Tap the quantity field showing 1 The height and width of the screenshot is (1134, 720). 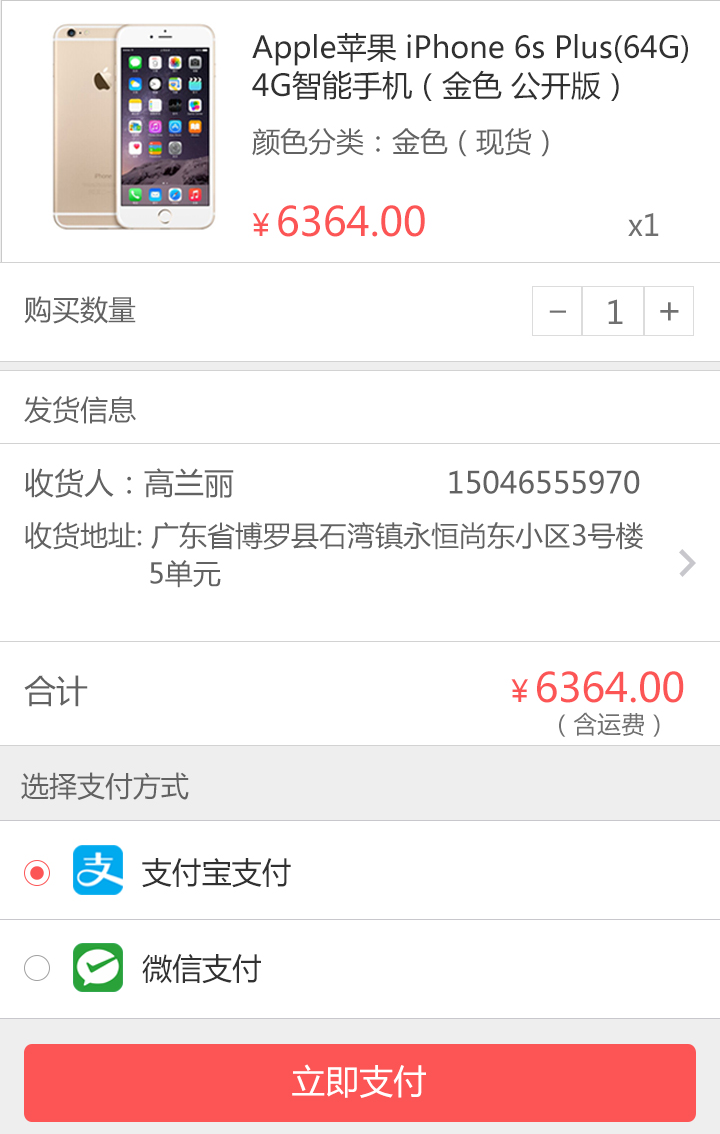(x=614, y=312)
